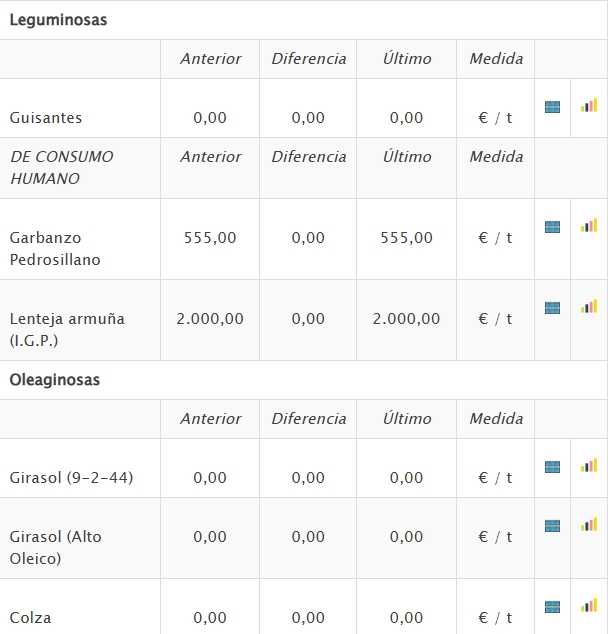Open the table icon for Colza
Image resolution: width=611 pixels, height=634 pixels.
click(552, 607)
